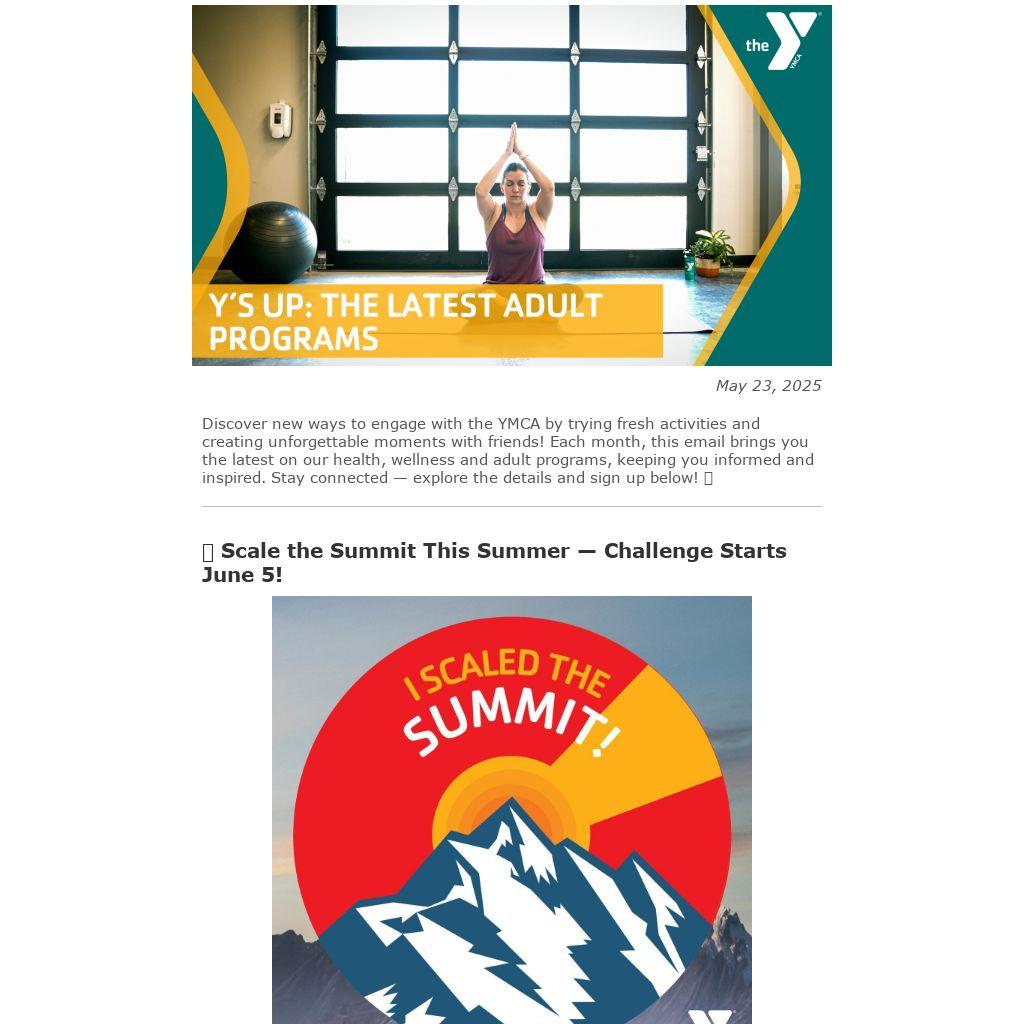Open the I Scaled the Summit image
This screenshot has width=1024, height=1024.
coord(511,810)
